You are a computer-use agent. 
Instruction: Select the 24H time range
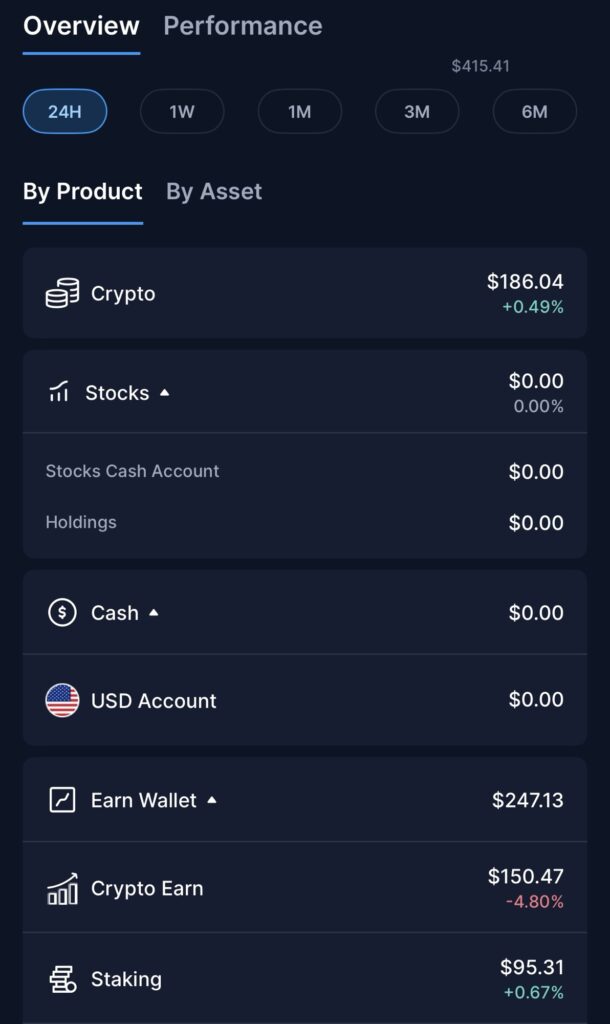pyautogui.click(x=65, y=111)
